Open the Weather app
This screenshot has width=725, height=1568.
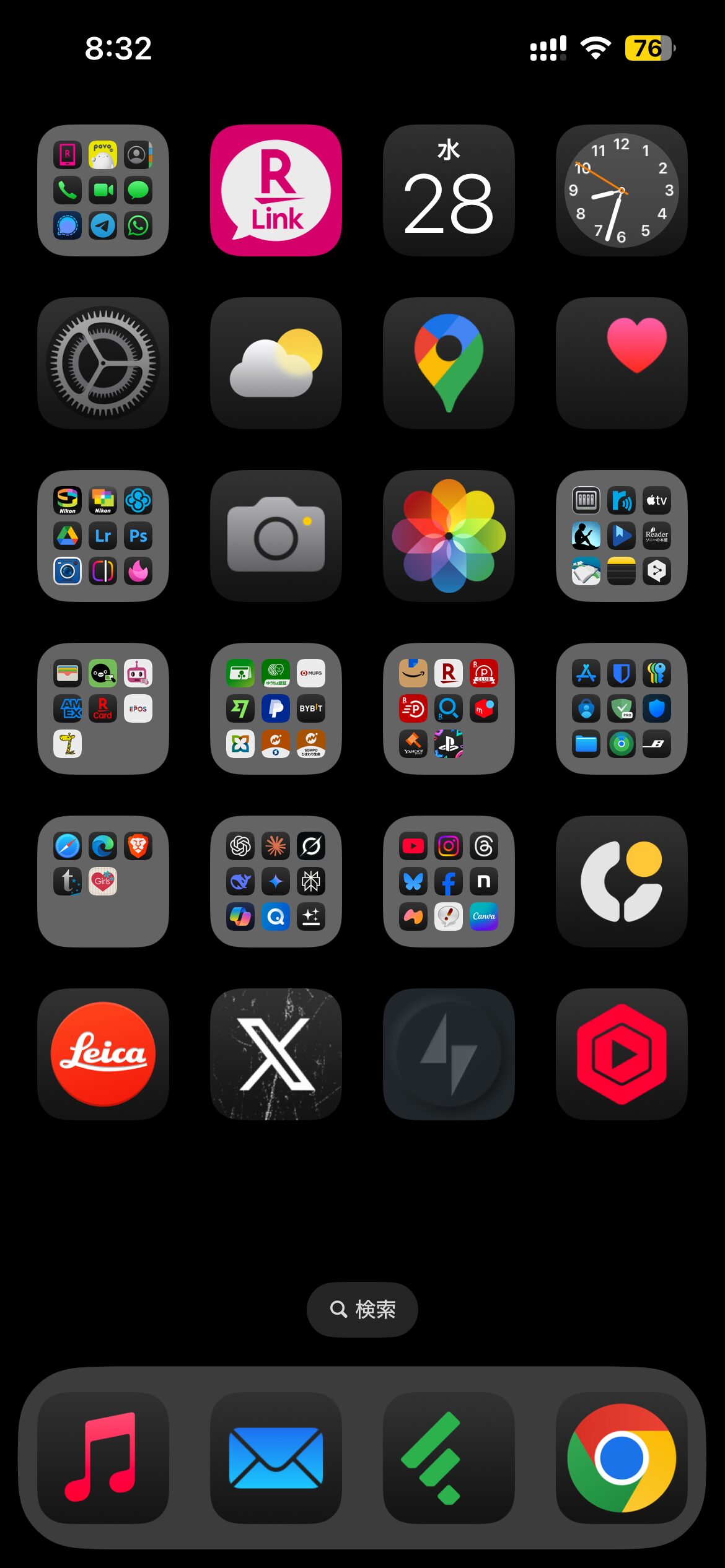276,363
